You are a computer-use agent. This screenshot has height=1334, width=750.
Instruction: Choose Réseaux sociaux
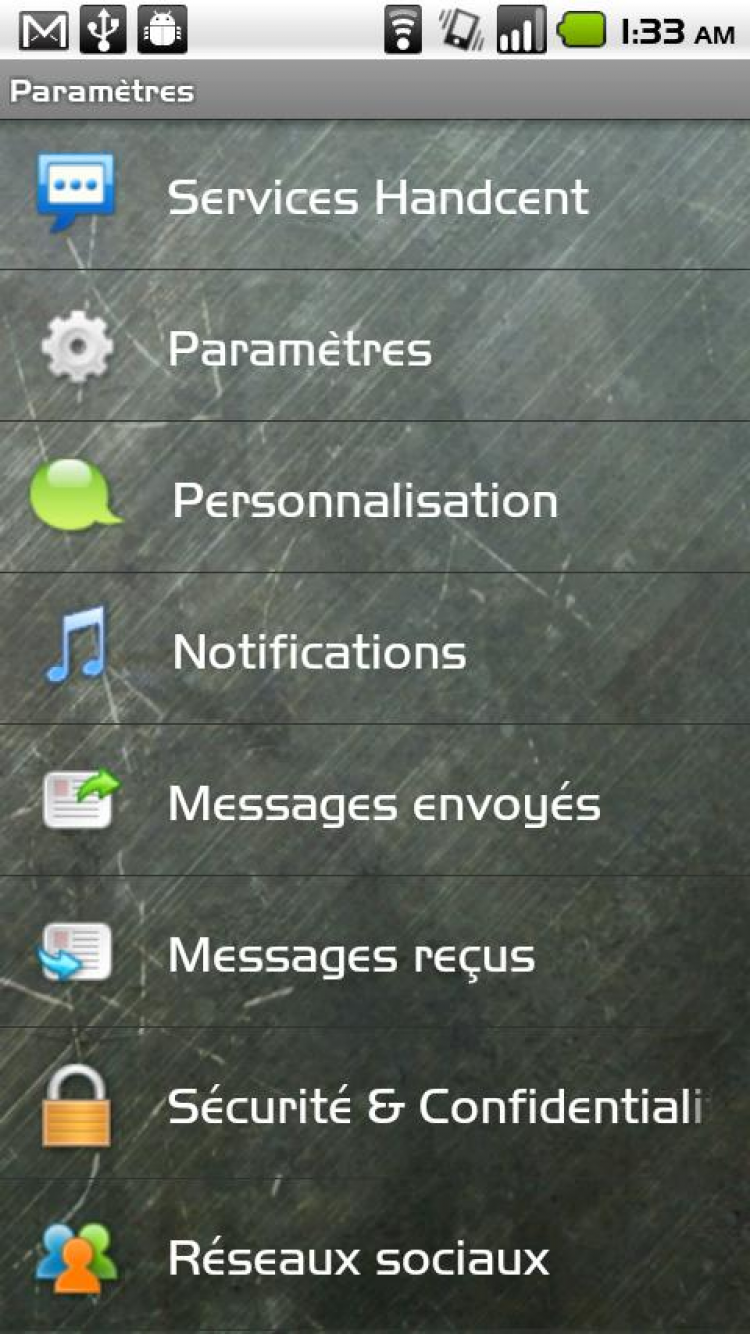[x=358, y=1258]
